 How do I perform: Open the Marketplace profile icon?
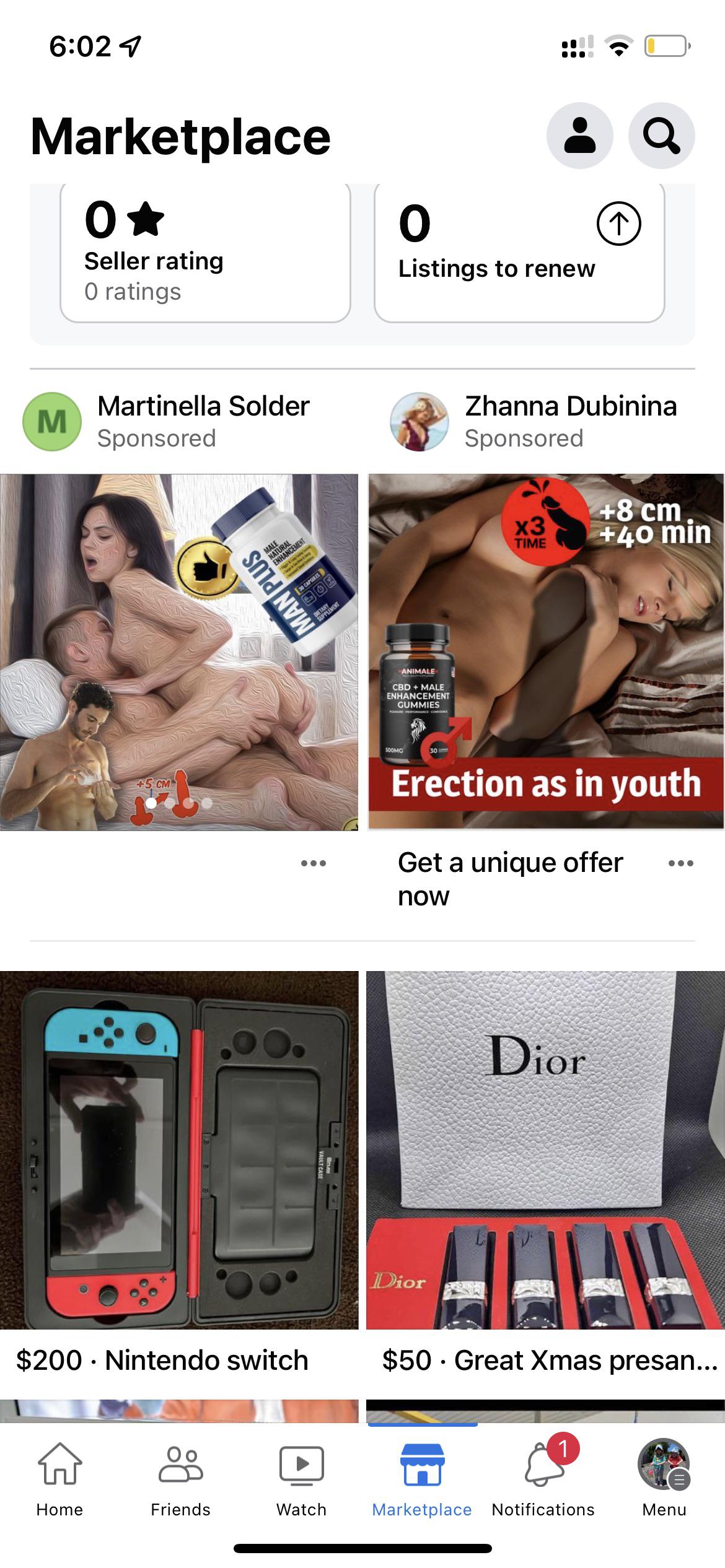[579, 136]
